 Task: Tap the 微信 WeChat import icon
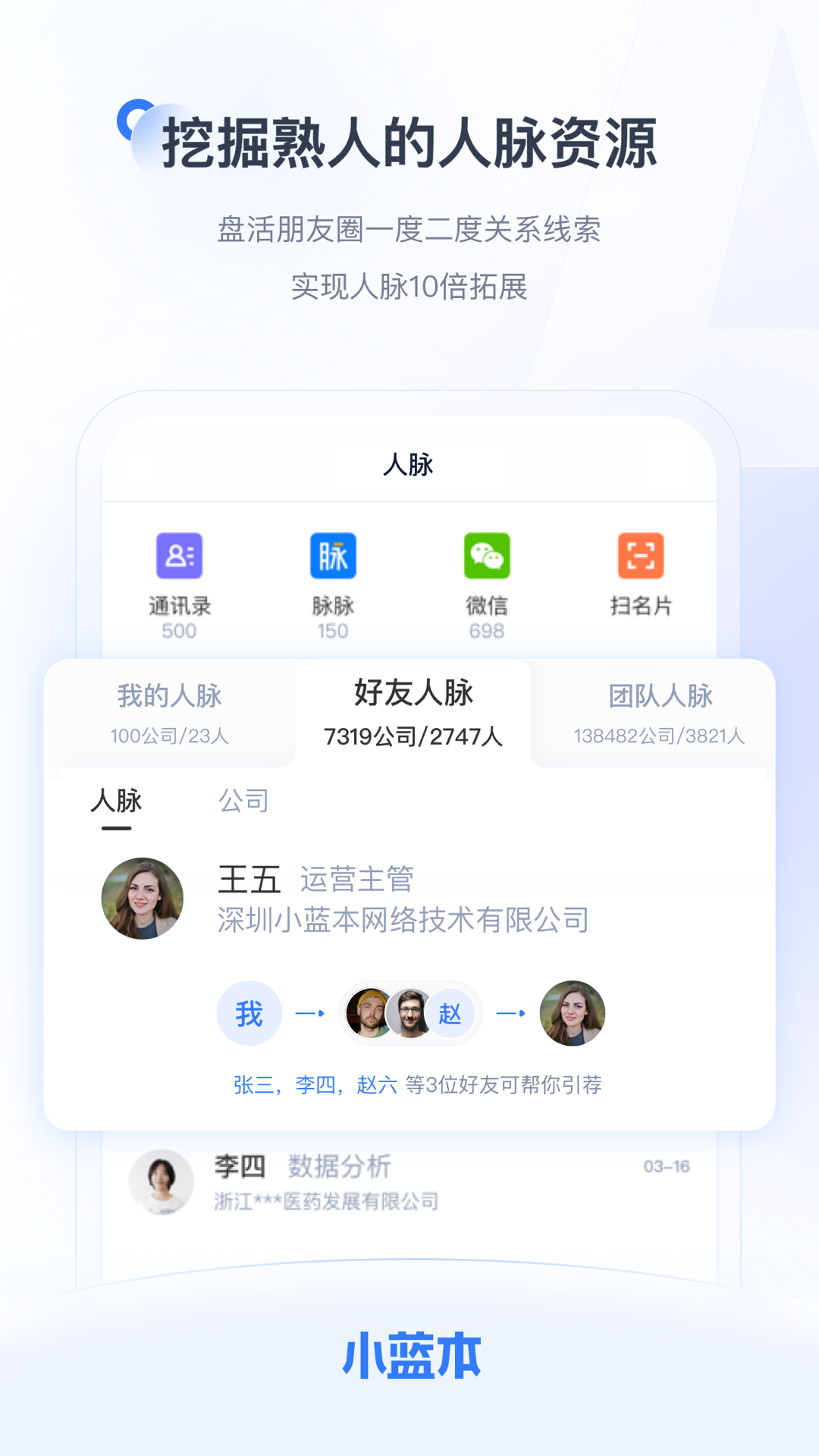[x=488, y=555]
